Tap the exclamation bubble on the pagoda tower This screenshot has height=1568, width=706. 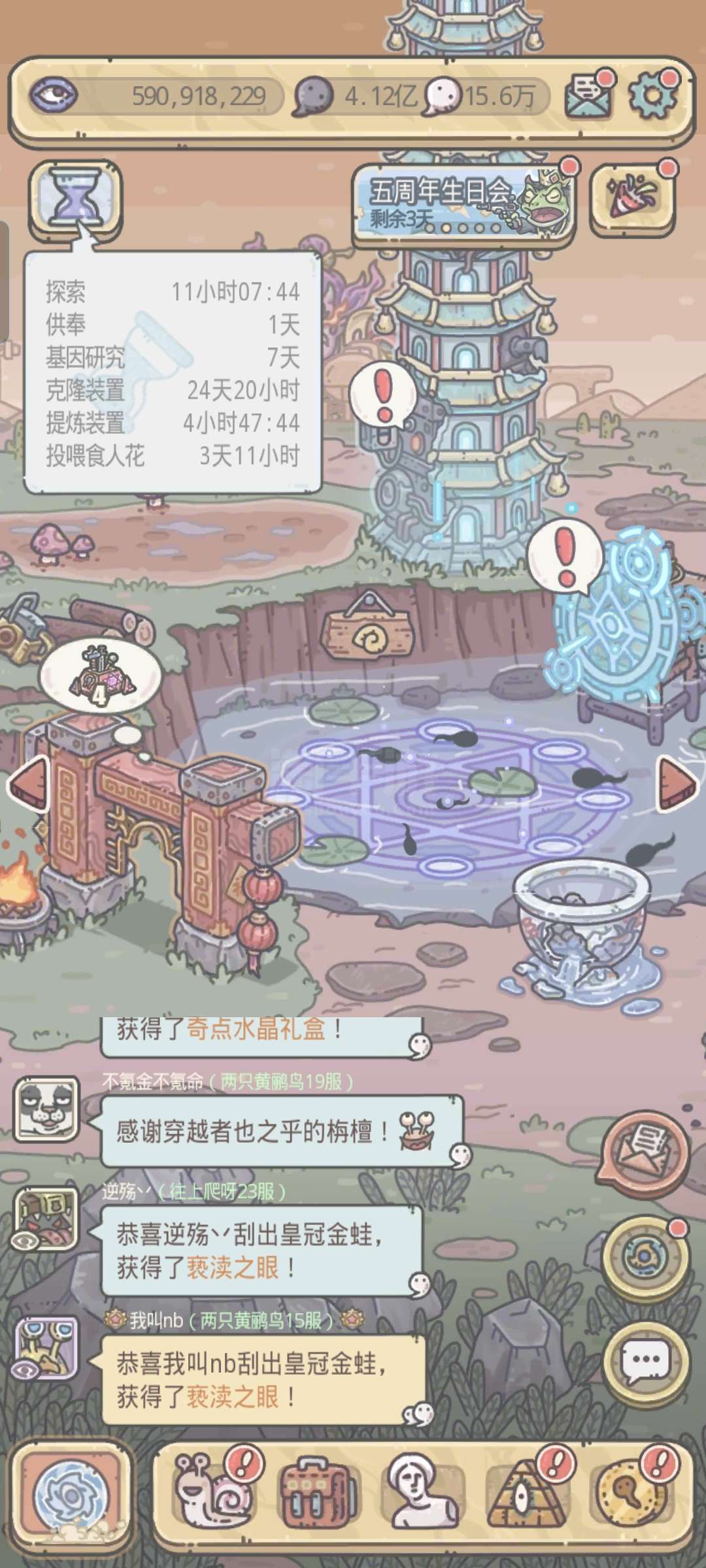(x=384, y=394)
